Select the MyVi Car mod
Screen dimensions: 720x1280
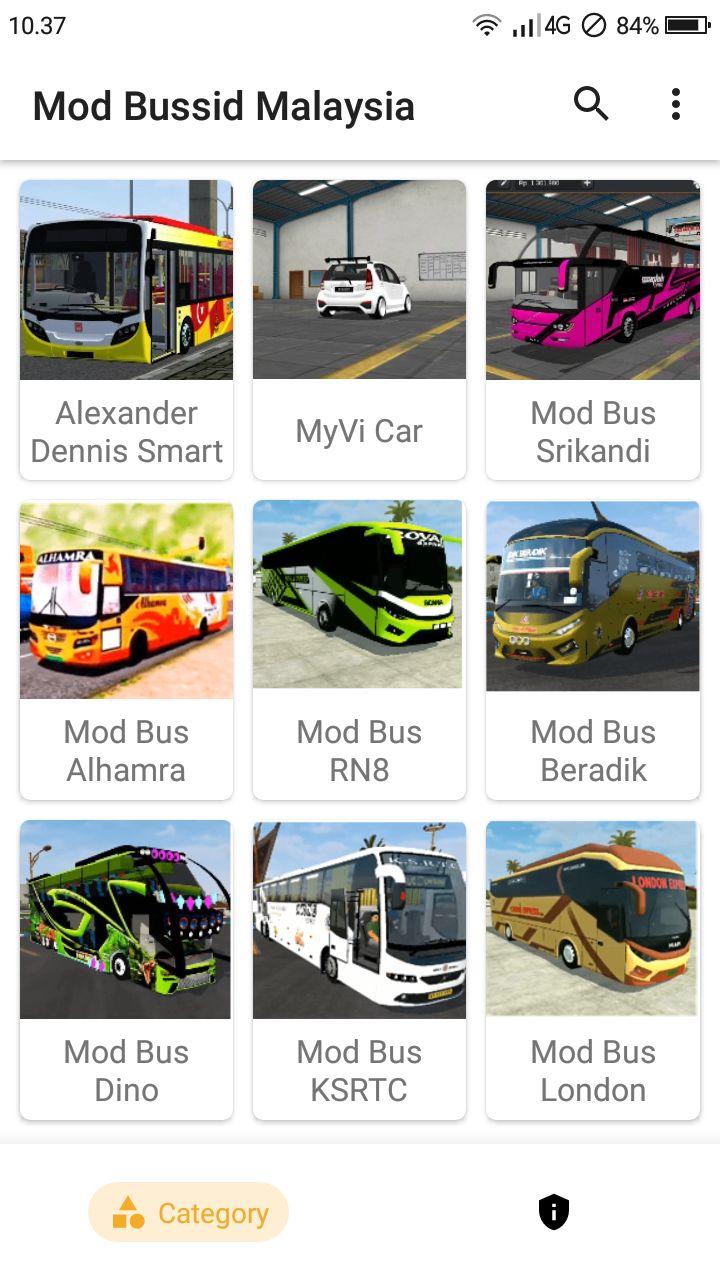[359, 330]
